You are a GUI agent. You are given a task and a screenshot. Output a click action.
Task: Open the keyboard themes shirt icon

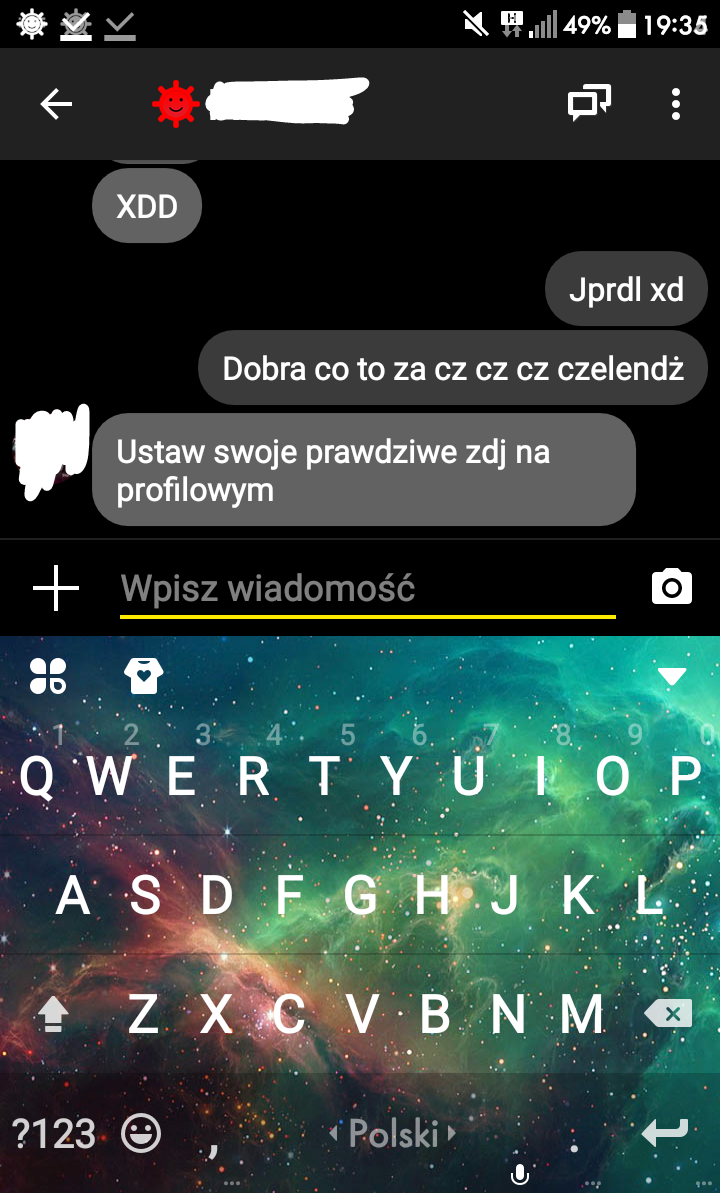point(144,677)
